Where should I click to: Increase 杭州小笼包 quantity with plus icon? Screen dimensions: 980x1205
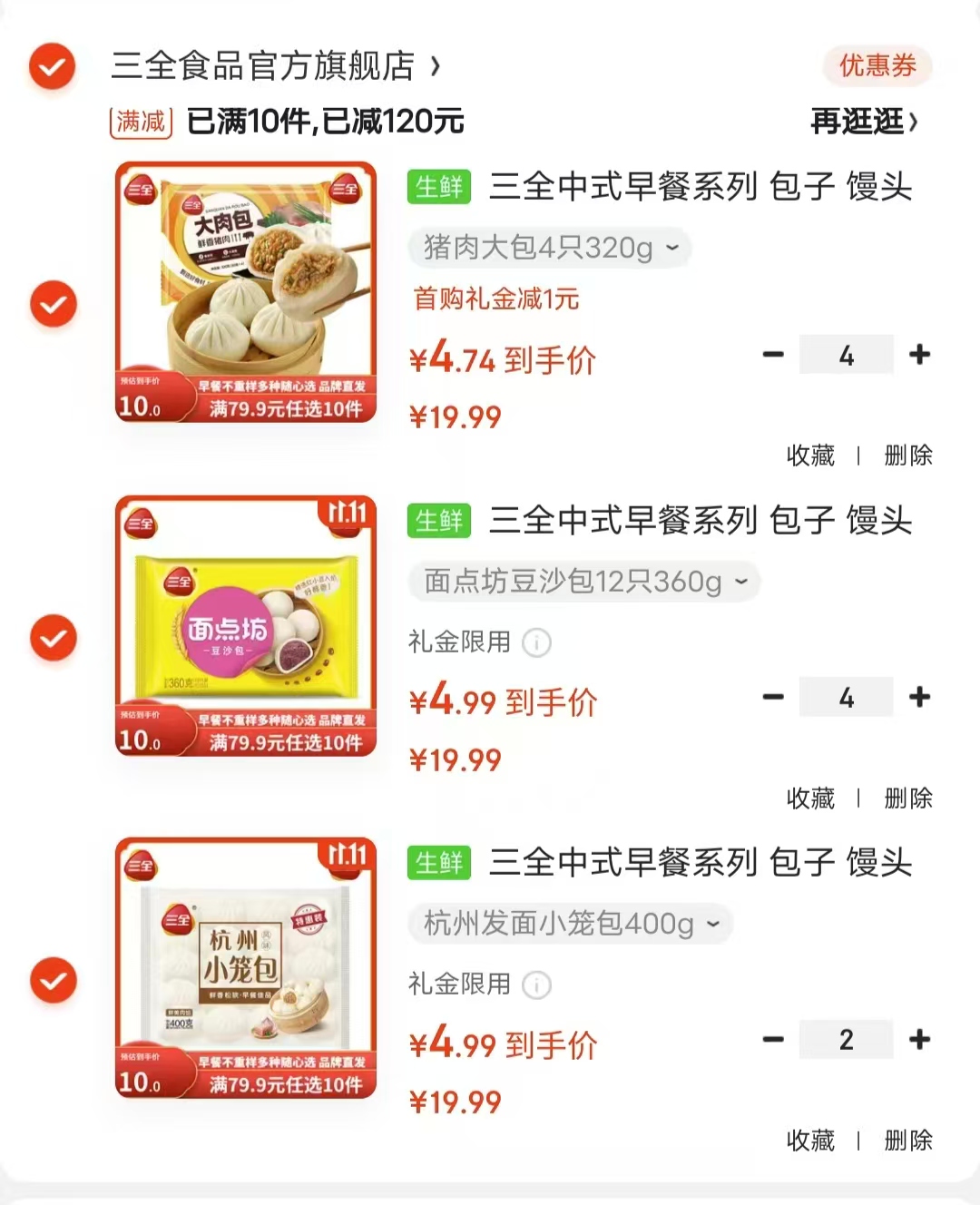click(919, 1039)
